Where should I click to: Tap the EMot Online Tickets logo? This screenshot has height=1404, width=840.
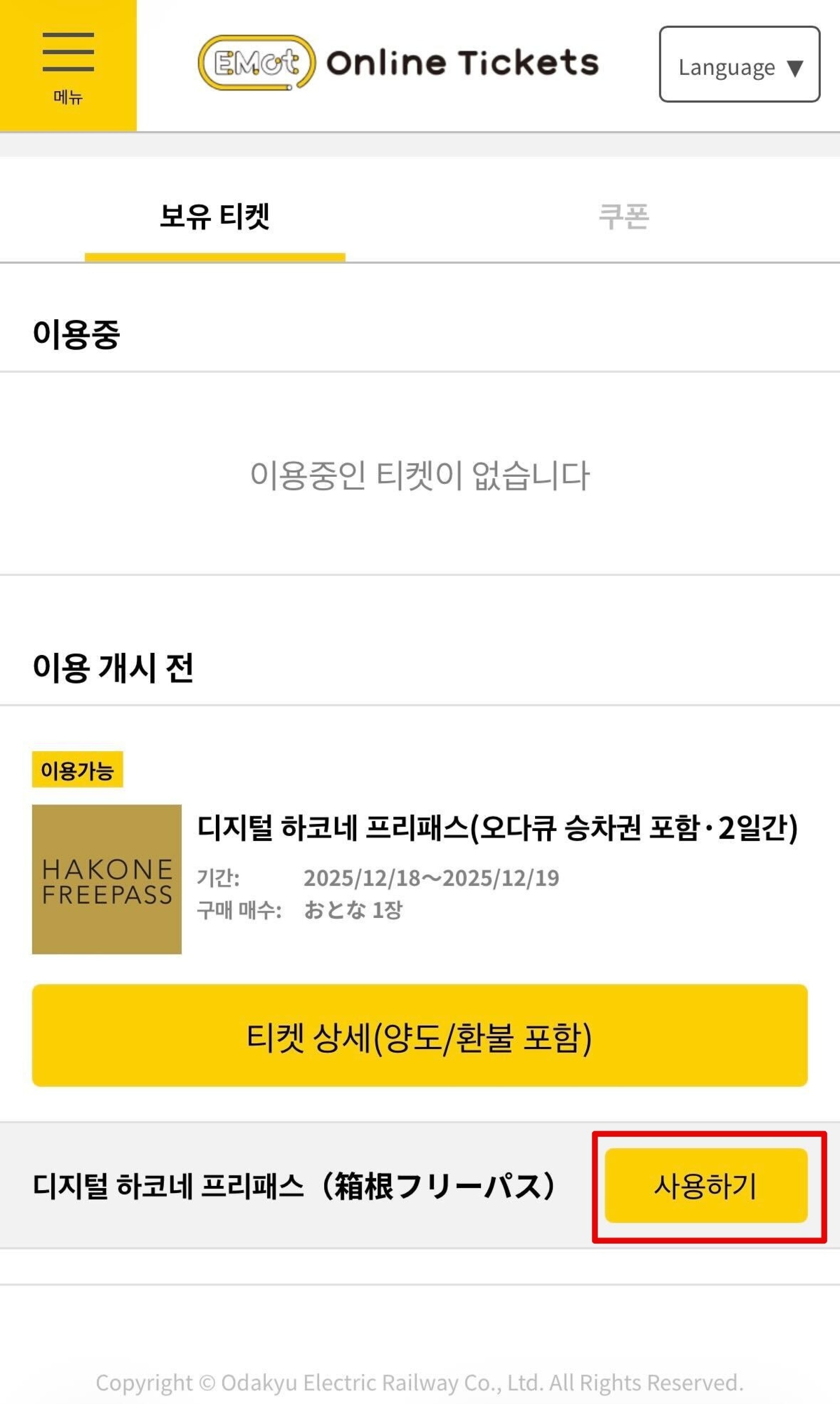point(398,62)
